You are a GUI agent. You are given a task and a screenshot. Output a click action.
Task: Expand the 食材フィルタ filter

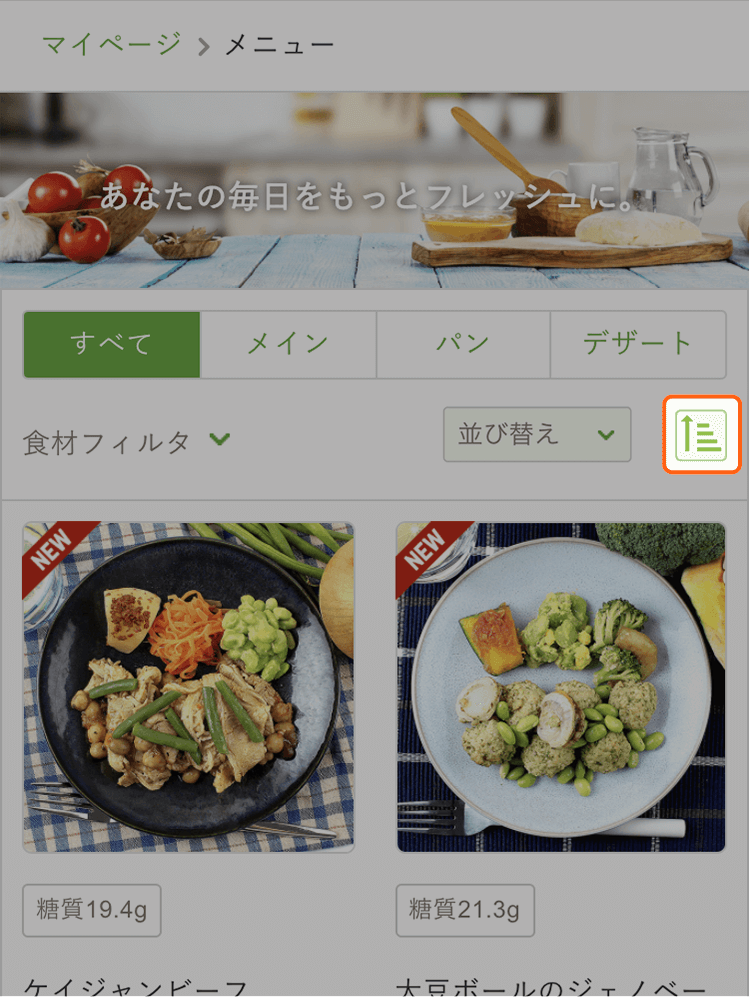127,441
